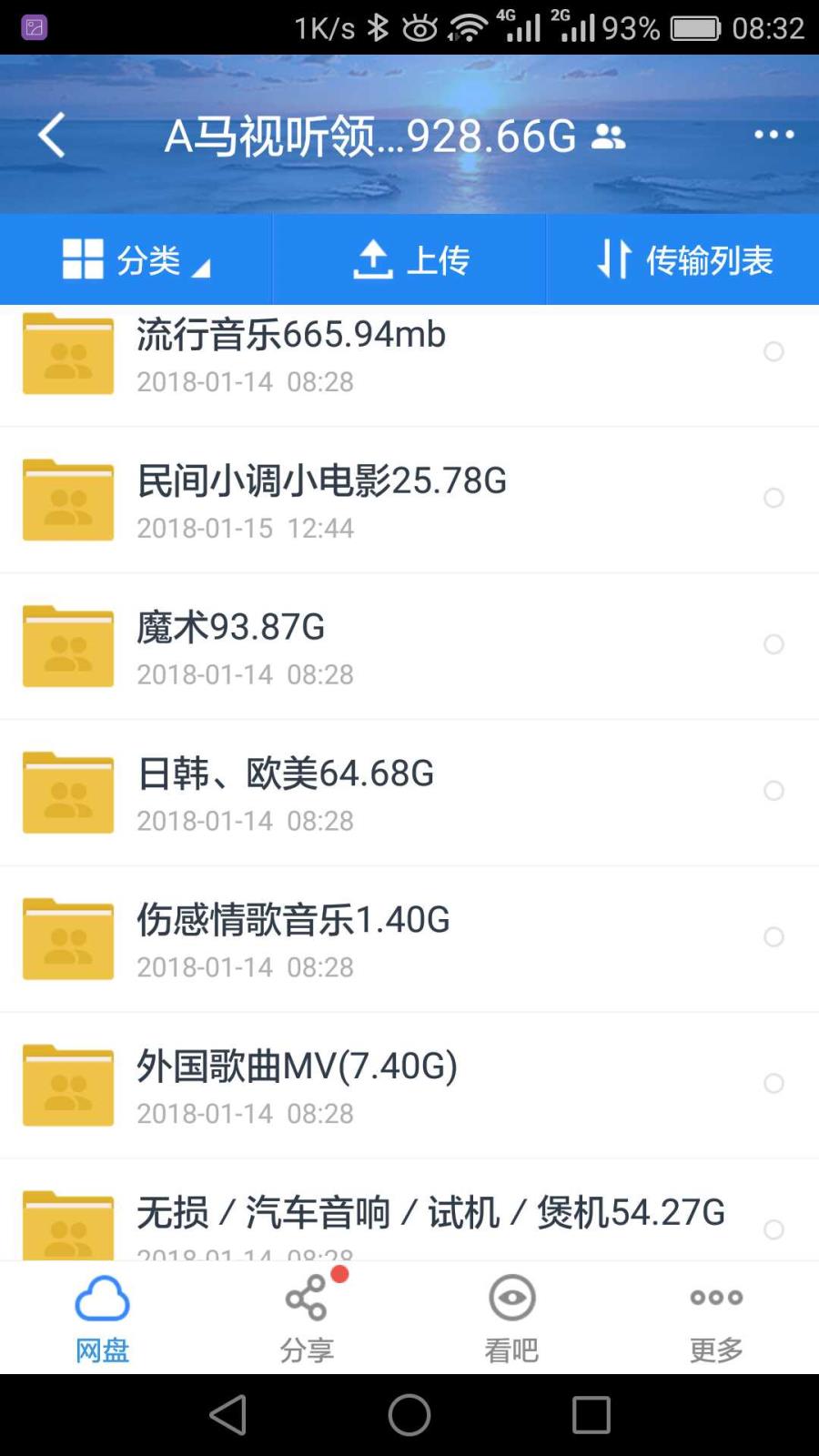The width and height of the screenshot is (819, 1456).
Task: Expand the 分类 category dropdown
Action: tap(136, 259)
